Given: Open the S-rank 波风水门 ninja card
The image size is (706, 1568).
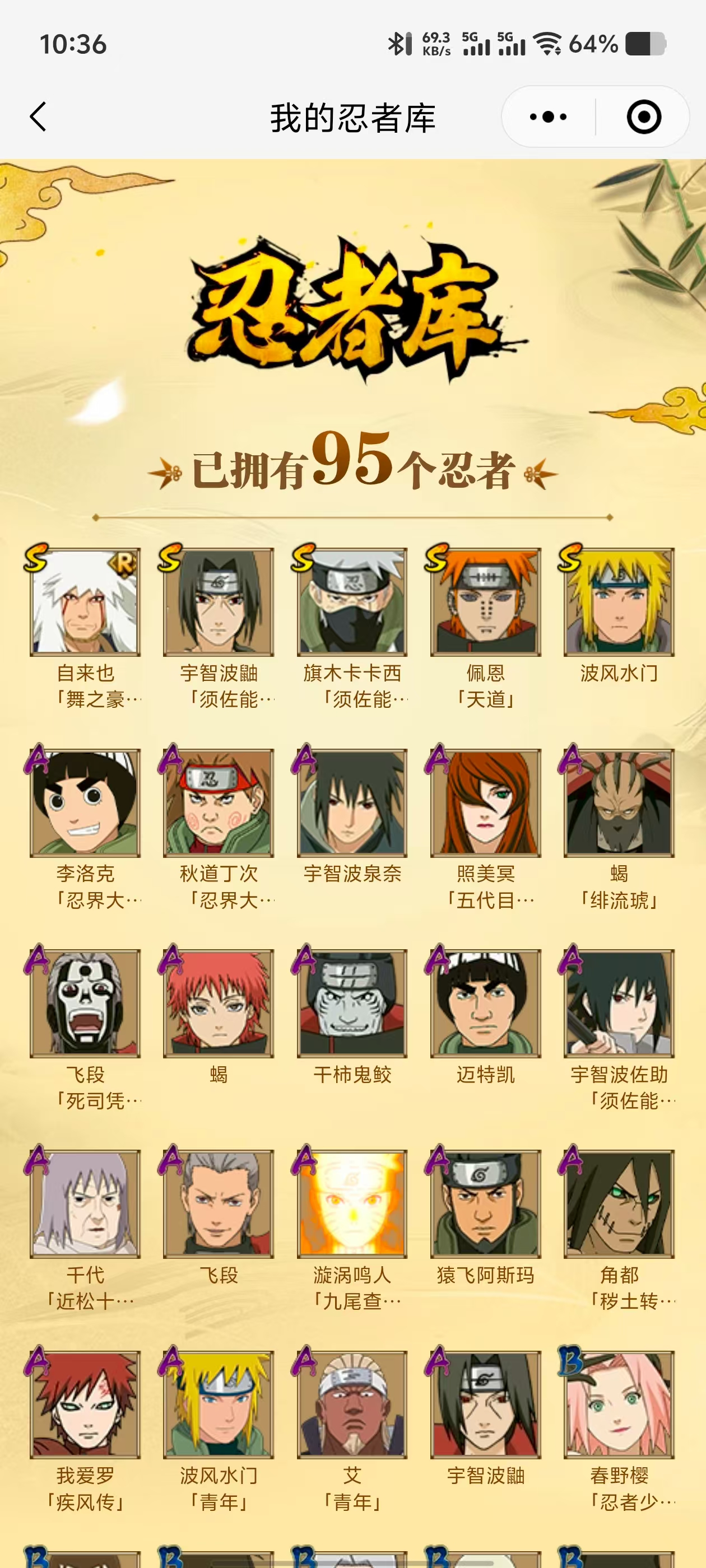Looking at the screenshot, I should pyautogui.click(x=619, y=602).
